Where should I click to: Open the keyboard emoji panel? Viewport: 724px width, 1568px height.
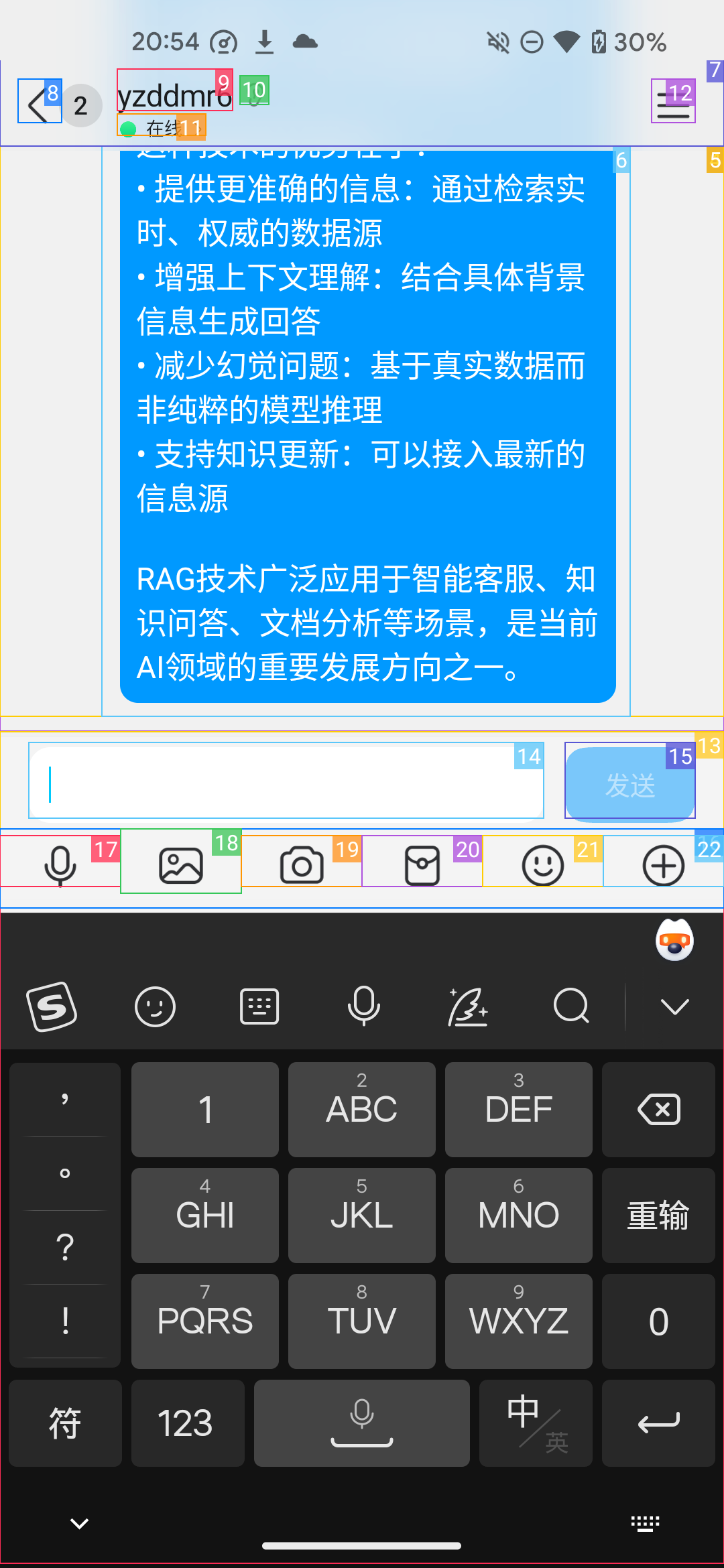coord(155,1006)
